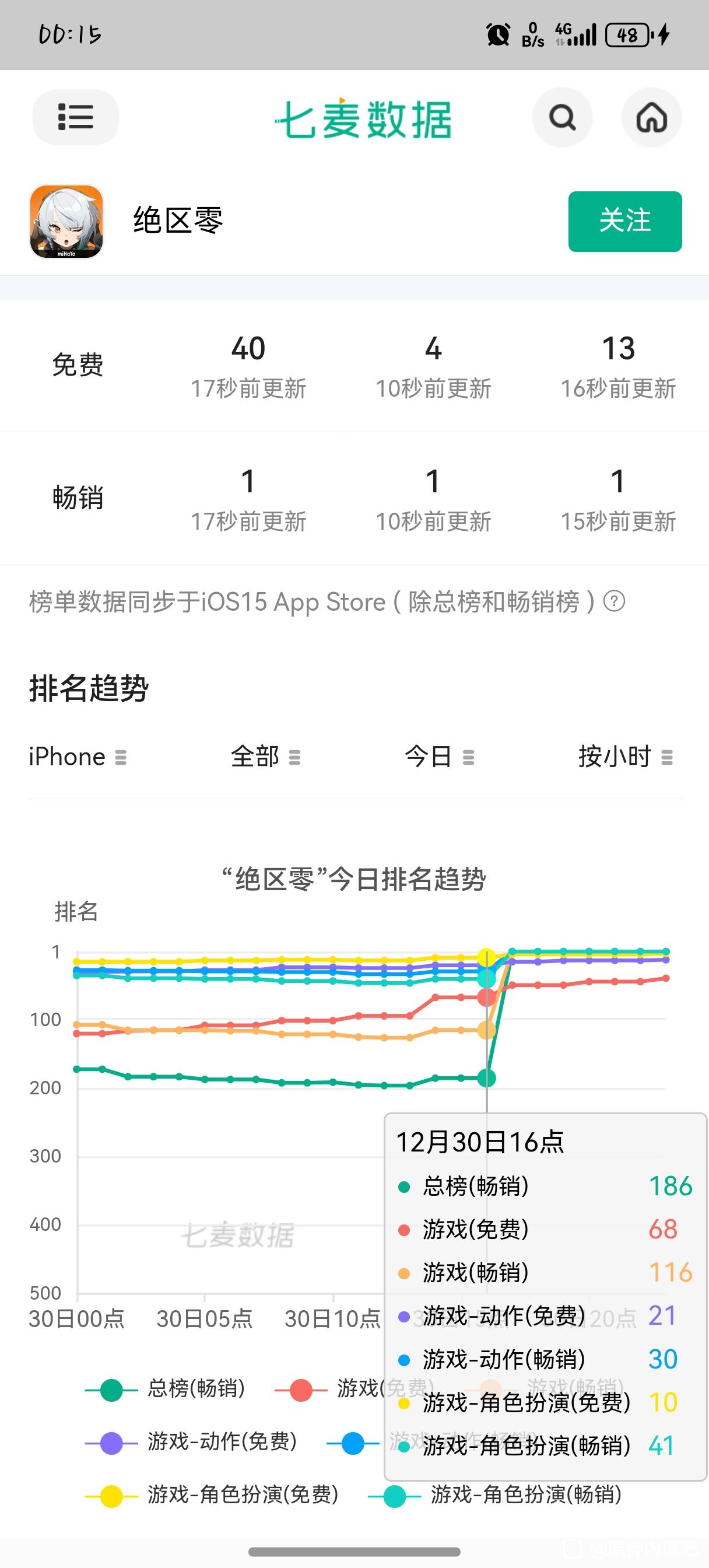Open the list menu button
The image size is (709, 1568).
[75, 117]
